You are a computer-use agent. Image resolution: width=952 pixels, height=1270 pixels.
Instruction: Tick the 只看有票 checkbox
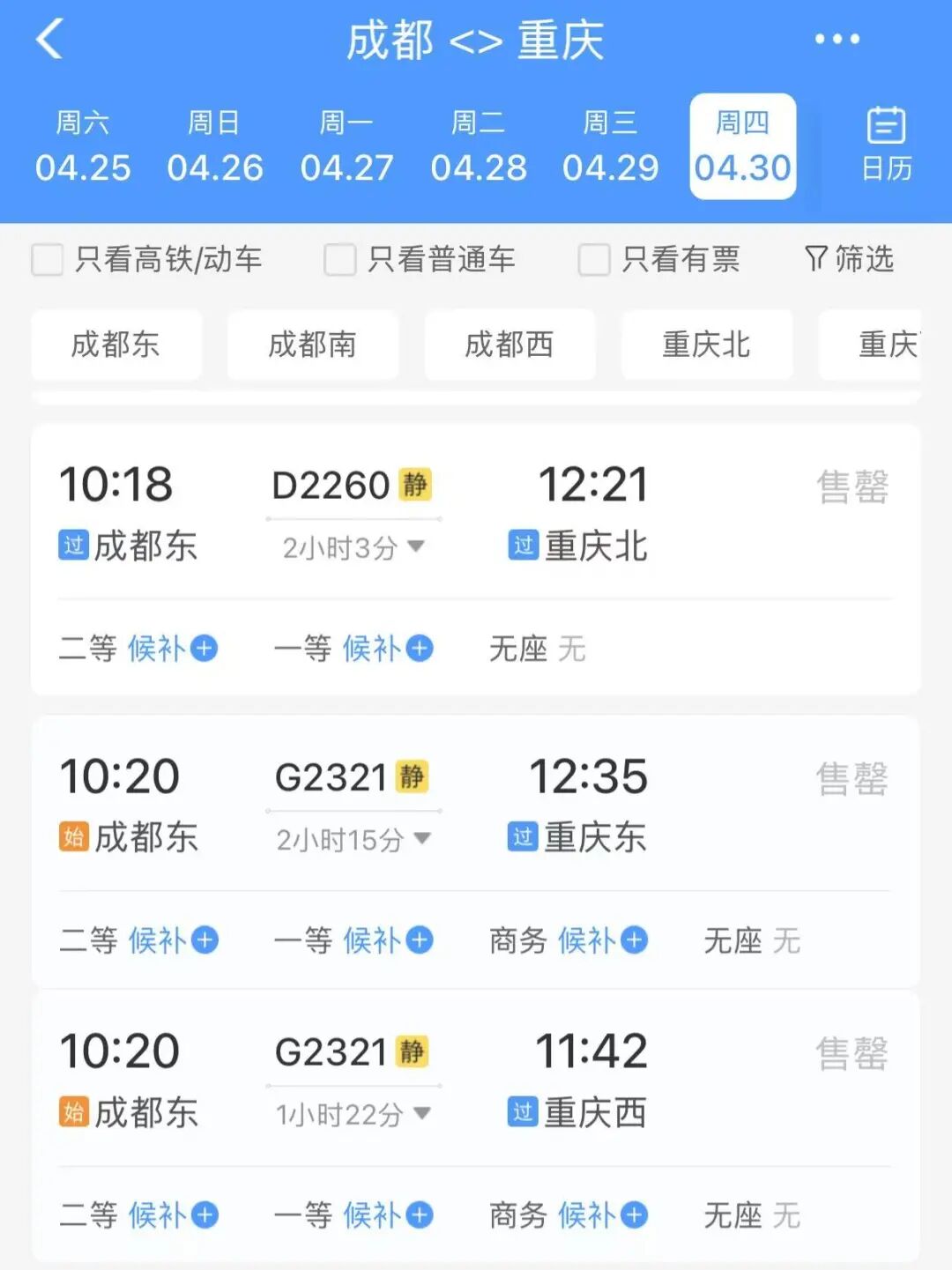594,260
